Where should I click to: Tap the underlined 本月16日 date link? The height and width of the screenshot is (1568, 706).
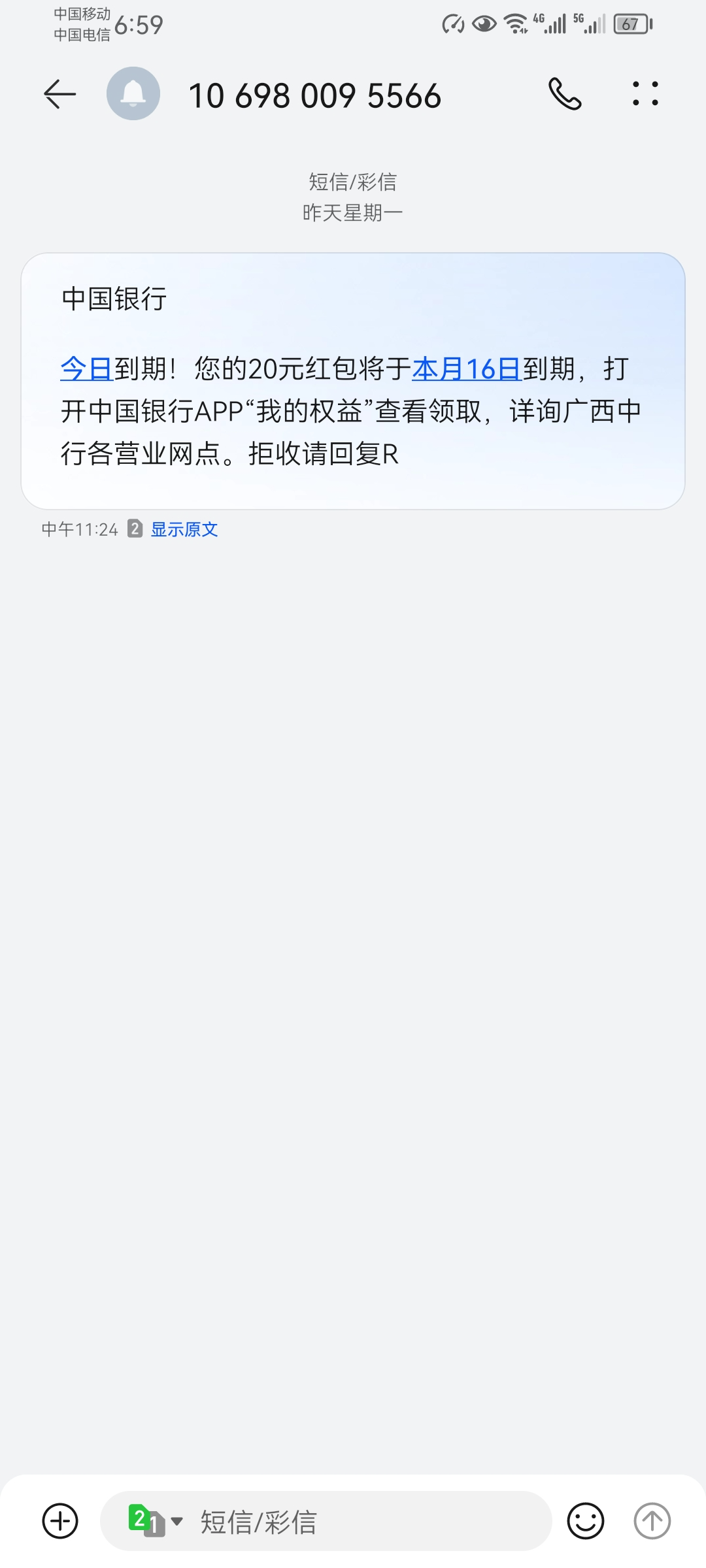pyautogui.click(x=466, y=369)
